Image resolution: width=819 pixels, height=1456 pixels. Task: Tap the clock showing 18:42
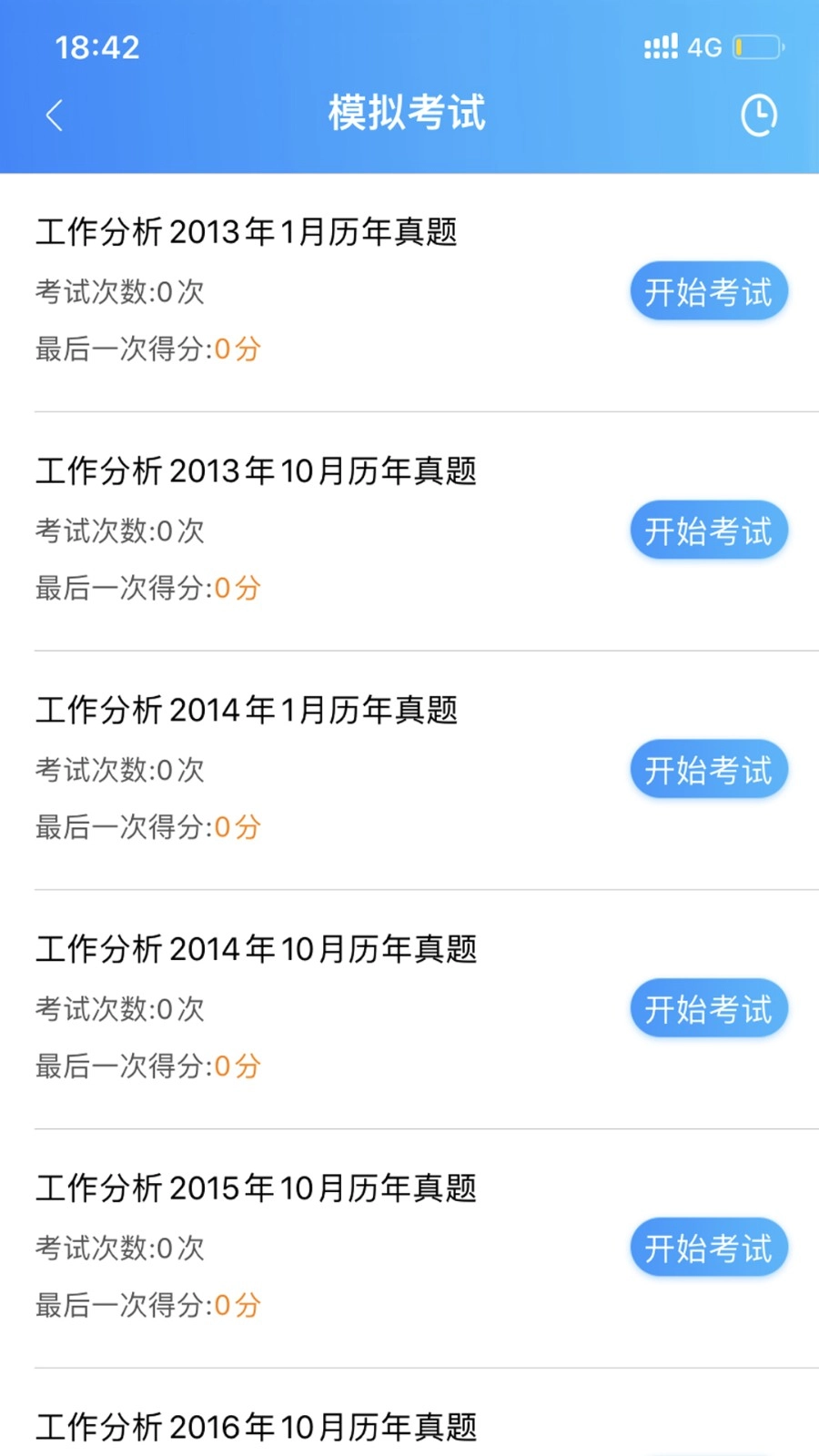(x=97, y=46)
